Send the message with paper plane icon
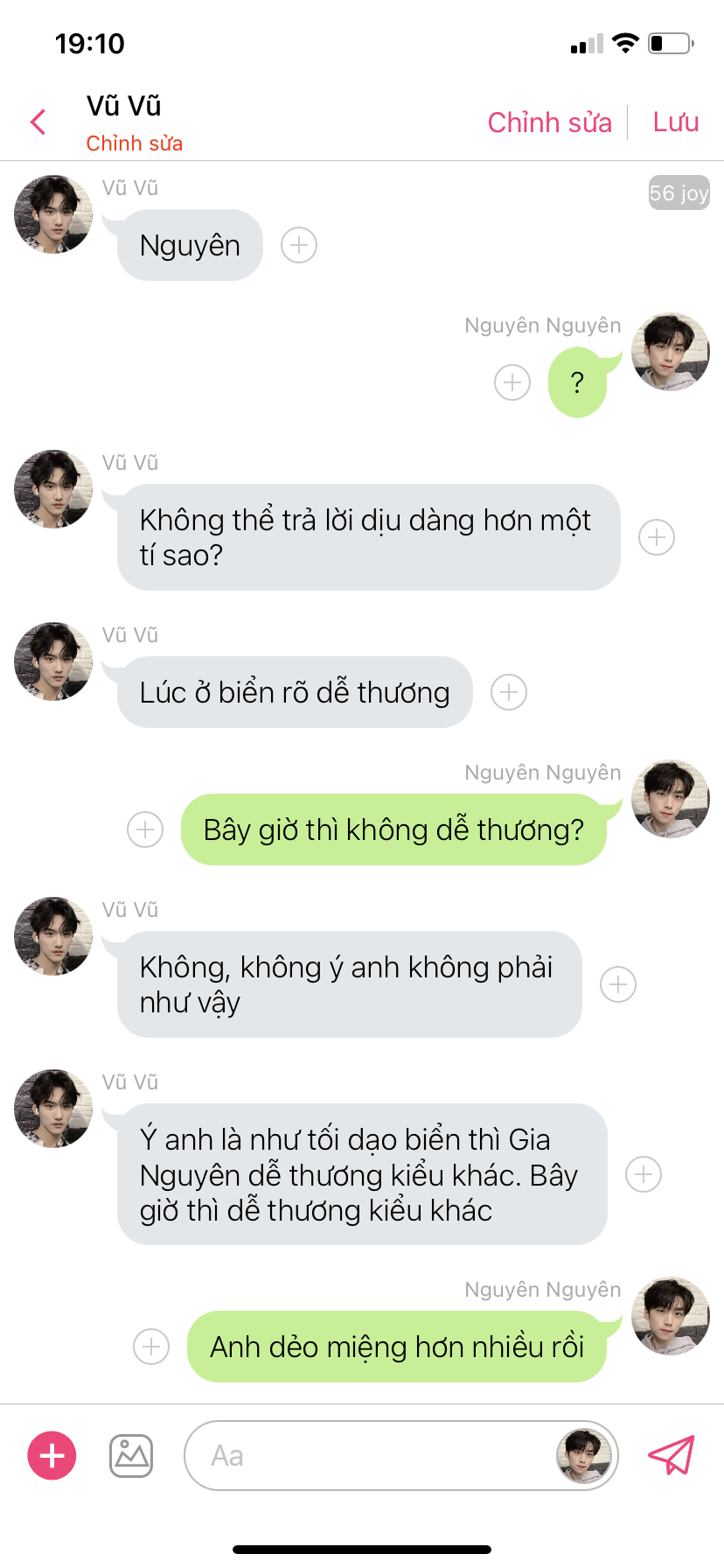This screenshot has width=724, height=1568. coord(671,1455)
